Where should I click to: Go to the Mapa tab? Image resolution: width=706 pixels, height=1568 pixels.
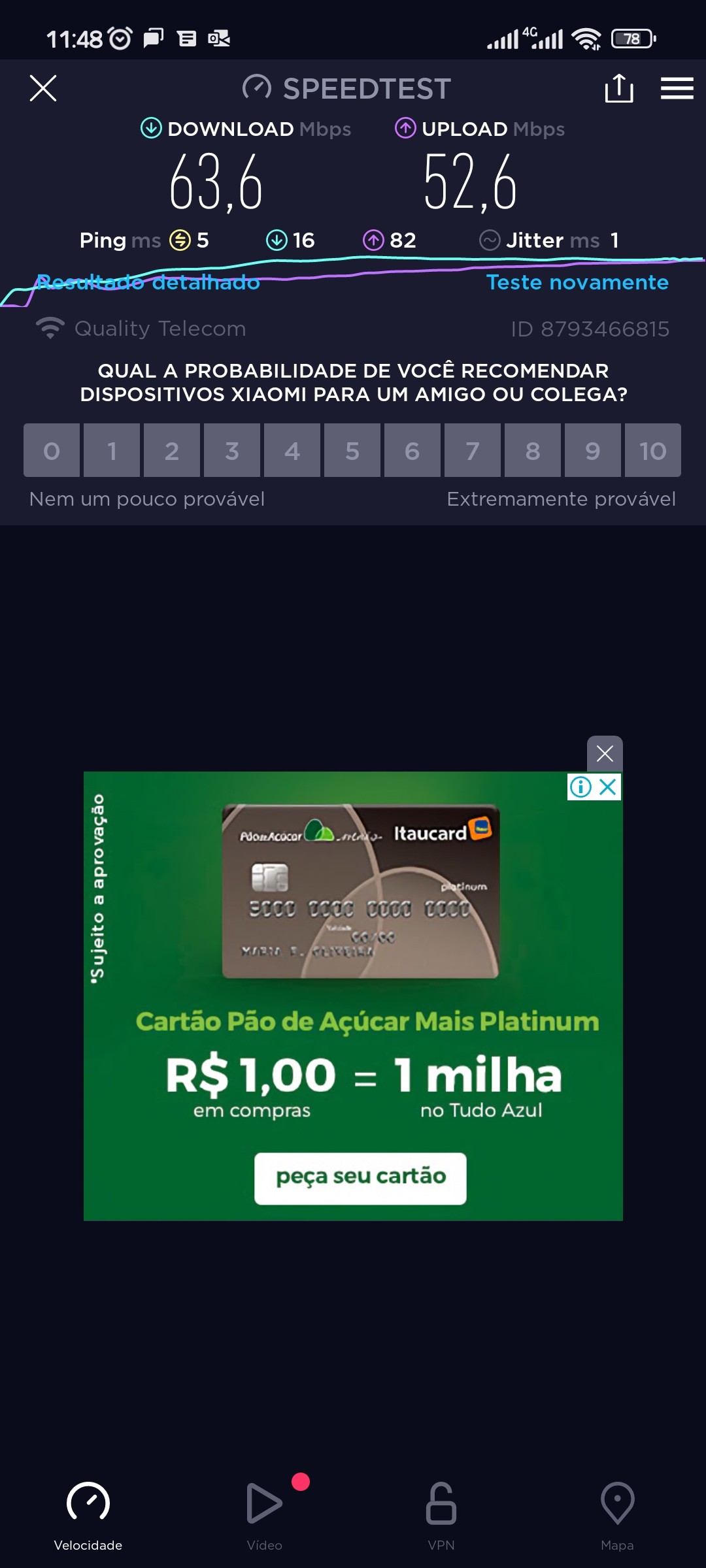pyautogui.click(x=617, y=1516)
